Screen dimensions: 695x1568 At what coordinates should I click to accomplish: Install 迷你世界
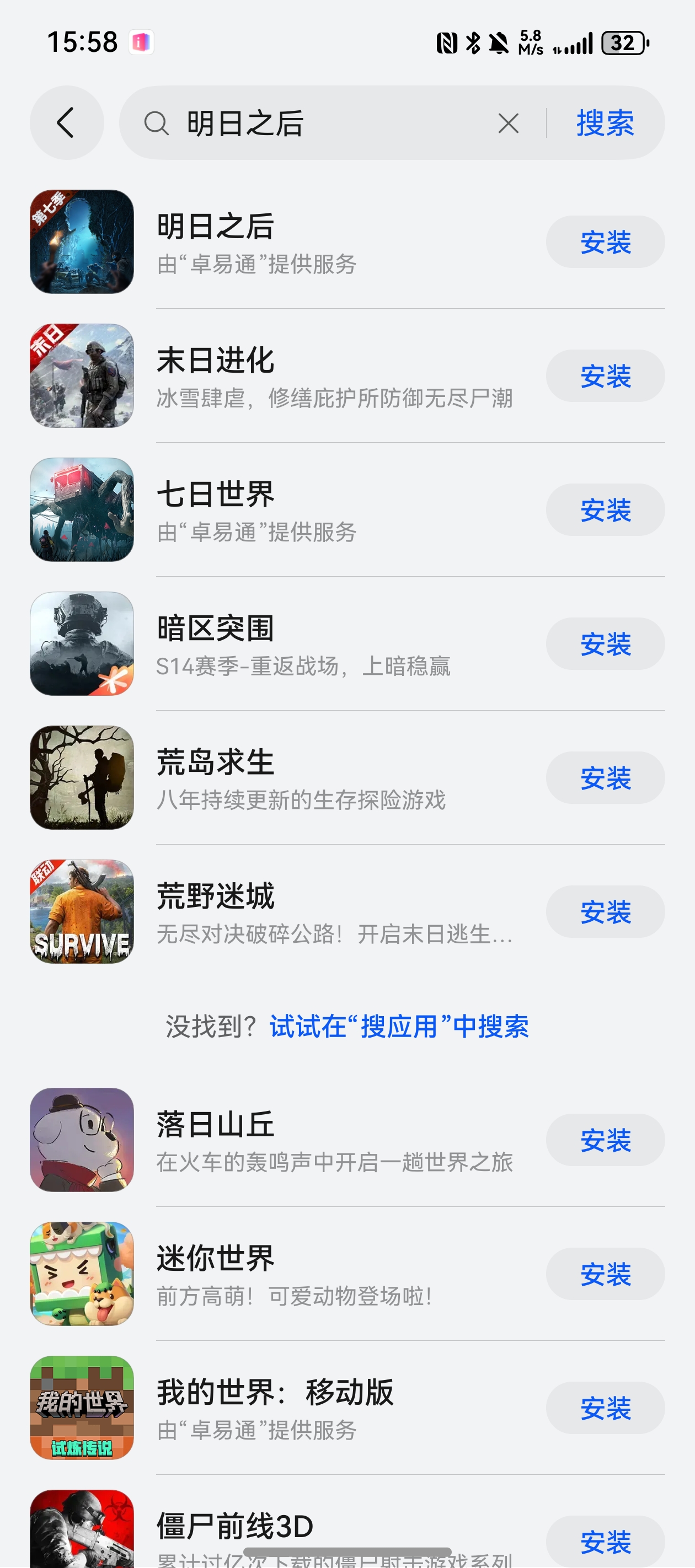tap(605, 1274)
